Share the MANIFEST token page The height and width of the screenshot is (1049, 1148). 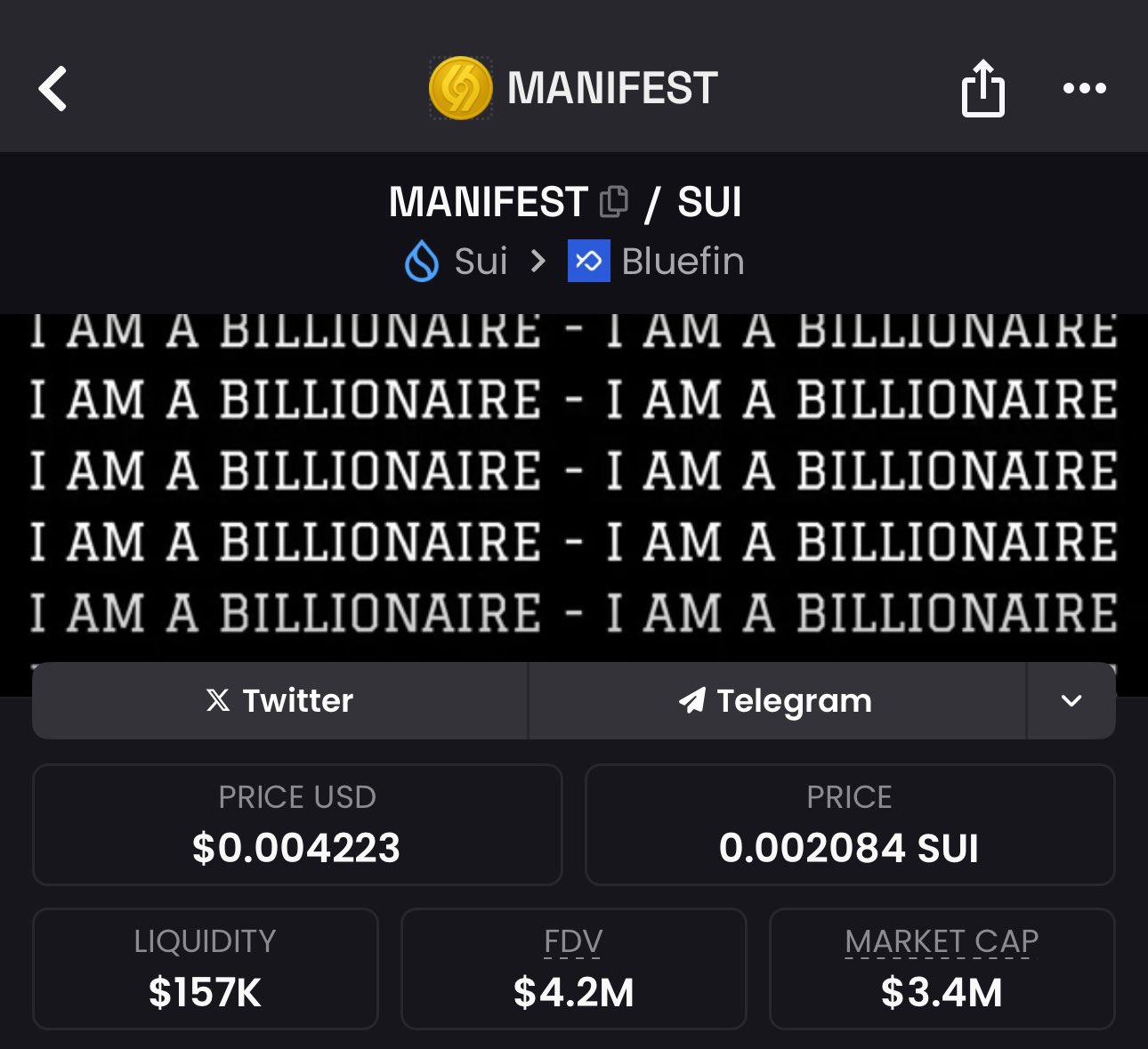(982, 88)
